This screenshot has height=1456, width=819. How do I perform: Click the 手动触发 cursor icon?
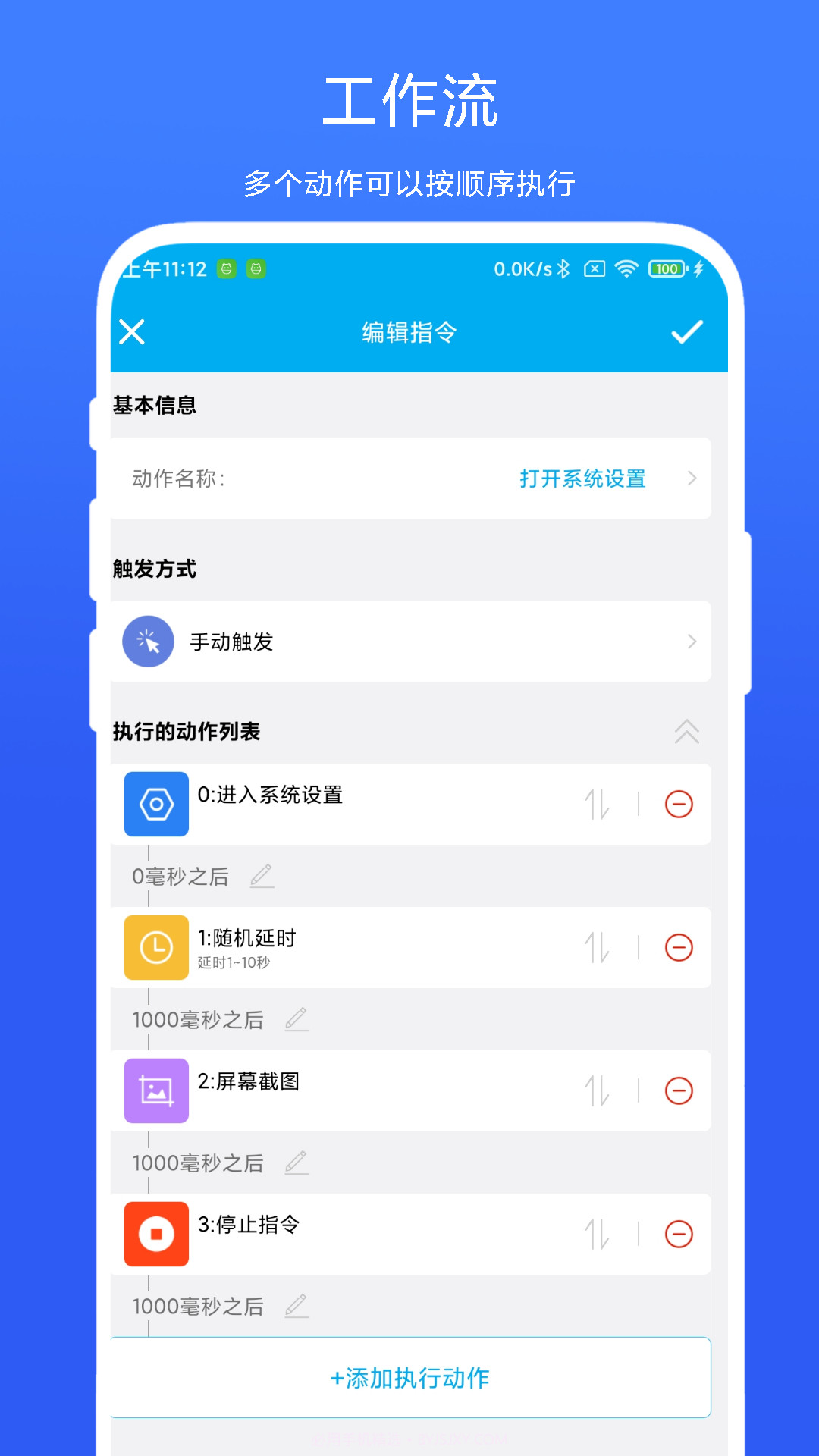click(x=148, y=641)
